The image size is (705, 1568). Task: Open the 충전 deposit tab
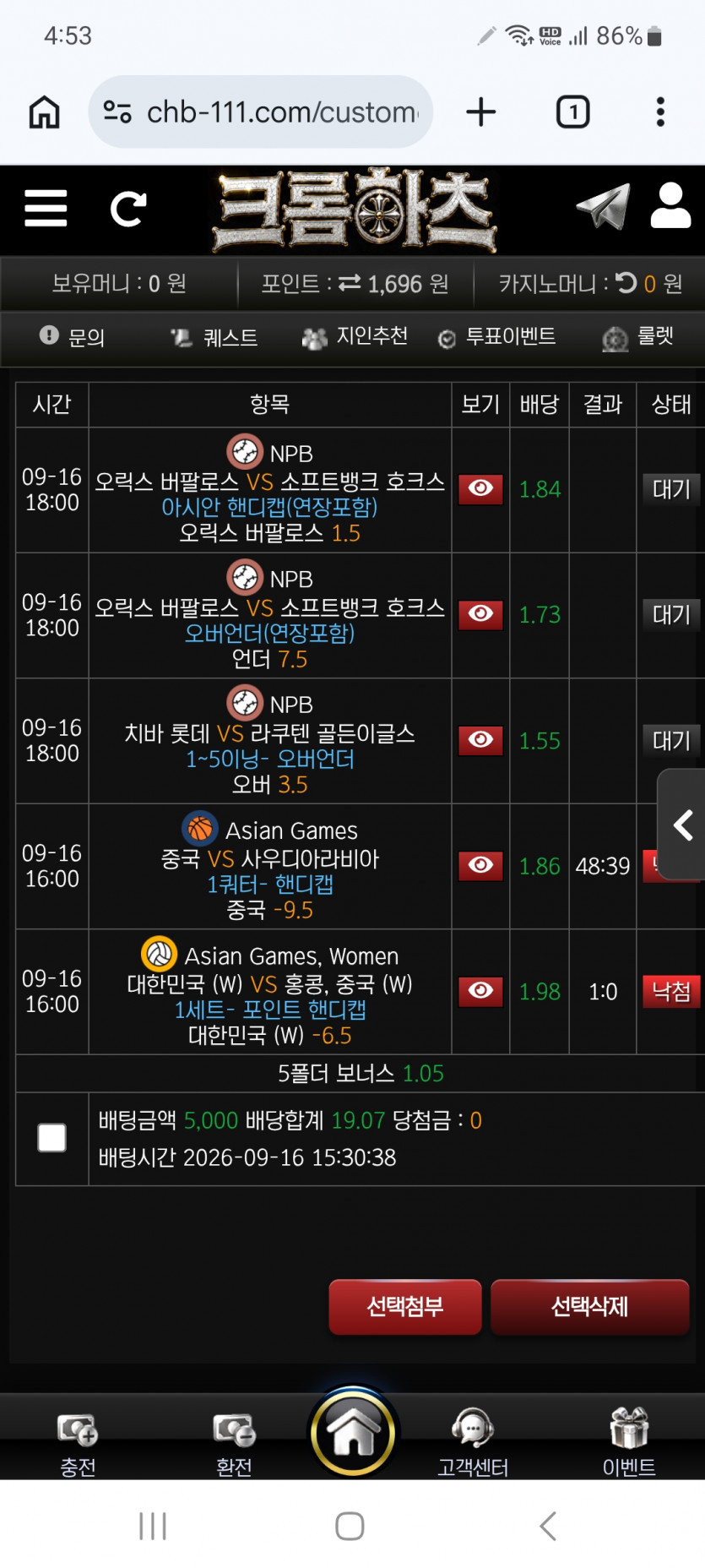click(x=78, y=1444)
